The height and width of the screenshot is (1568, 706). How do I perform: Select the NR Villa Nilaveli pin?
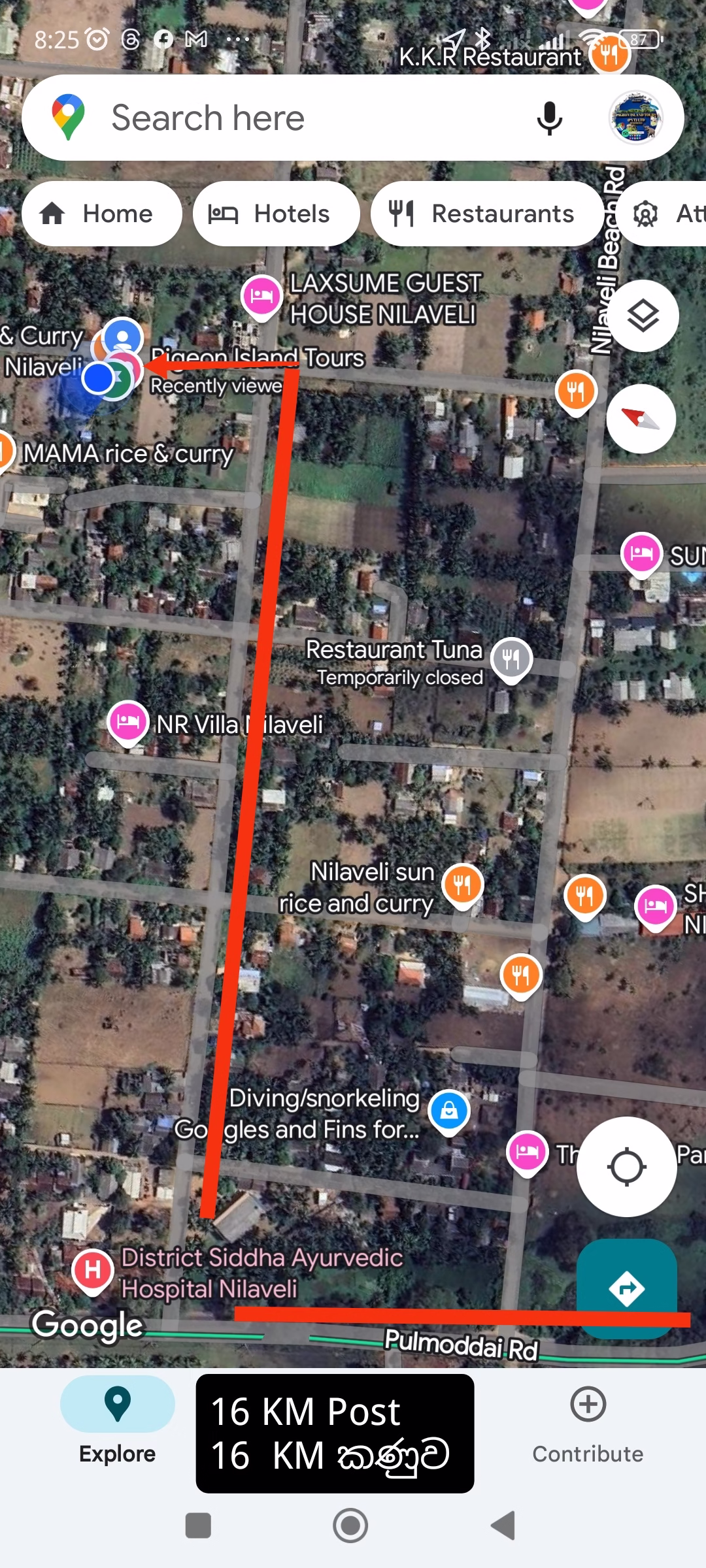[x=128, y=721]
